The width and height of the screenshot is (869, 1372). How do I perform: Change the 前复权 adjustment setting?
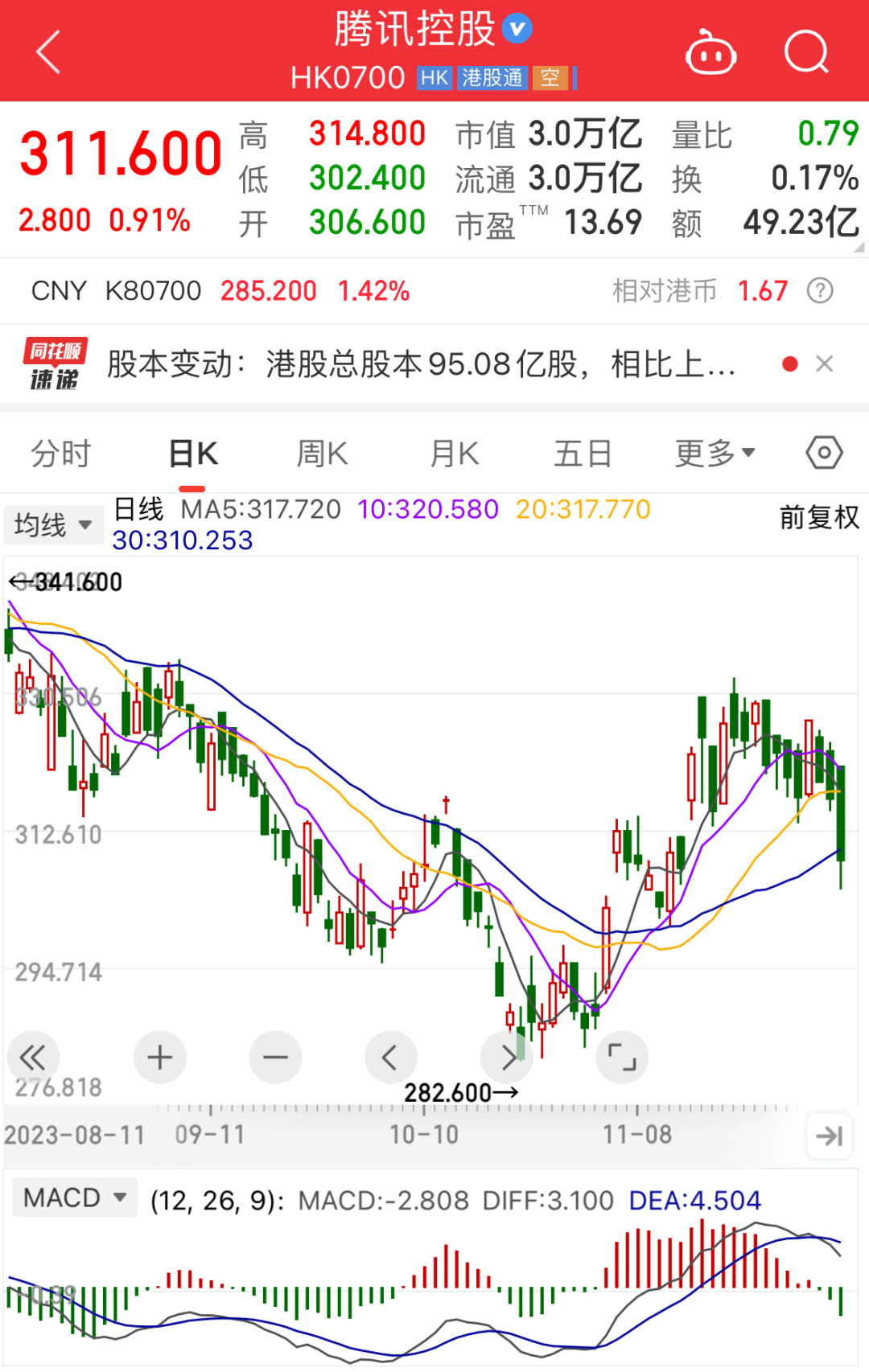coord(819,517)
